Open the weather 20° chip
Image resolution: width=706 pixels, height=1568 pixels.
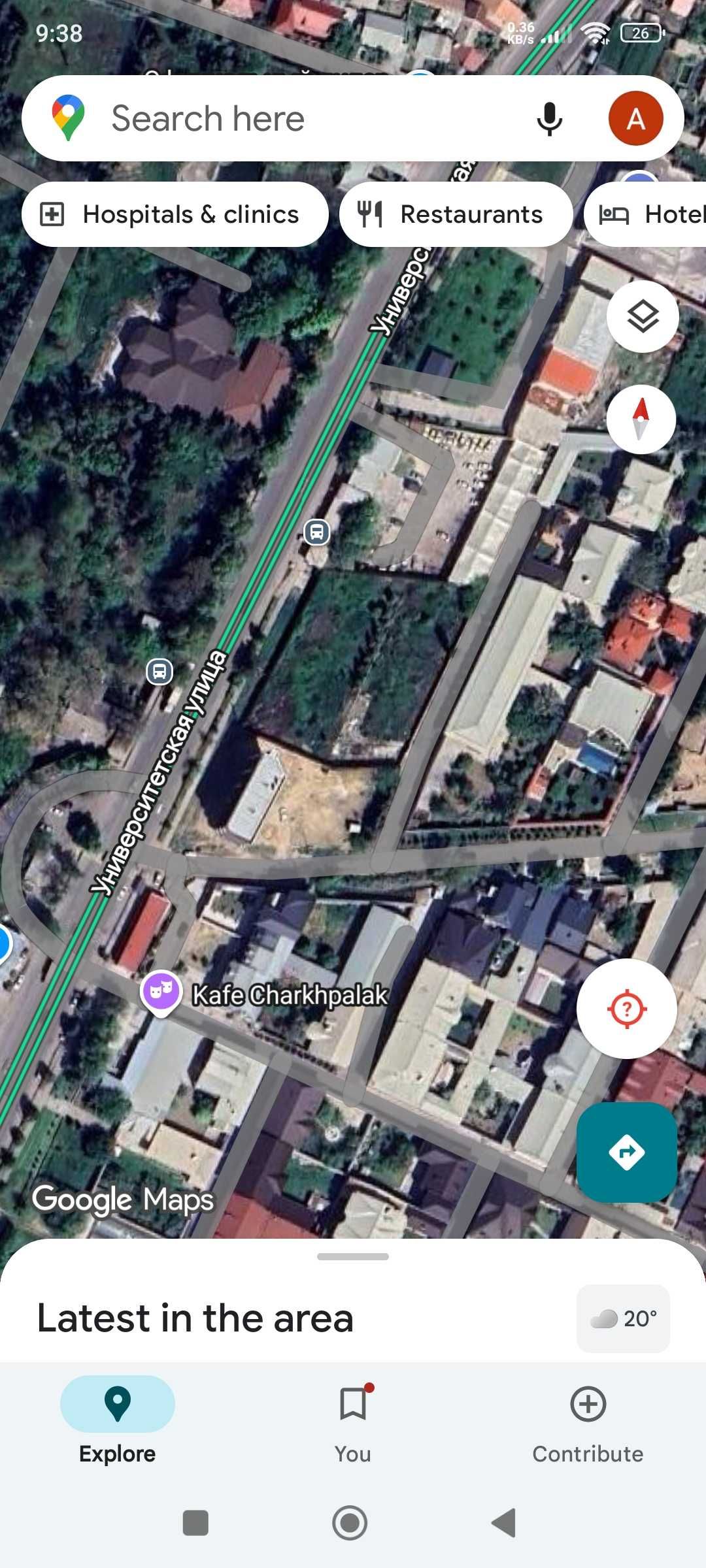pyautogui.click(x=623, y=1318)
